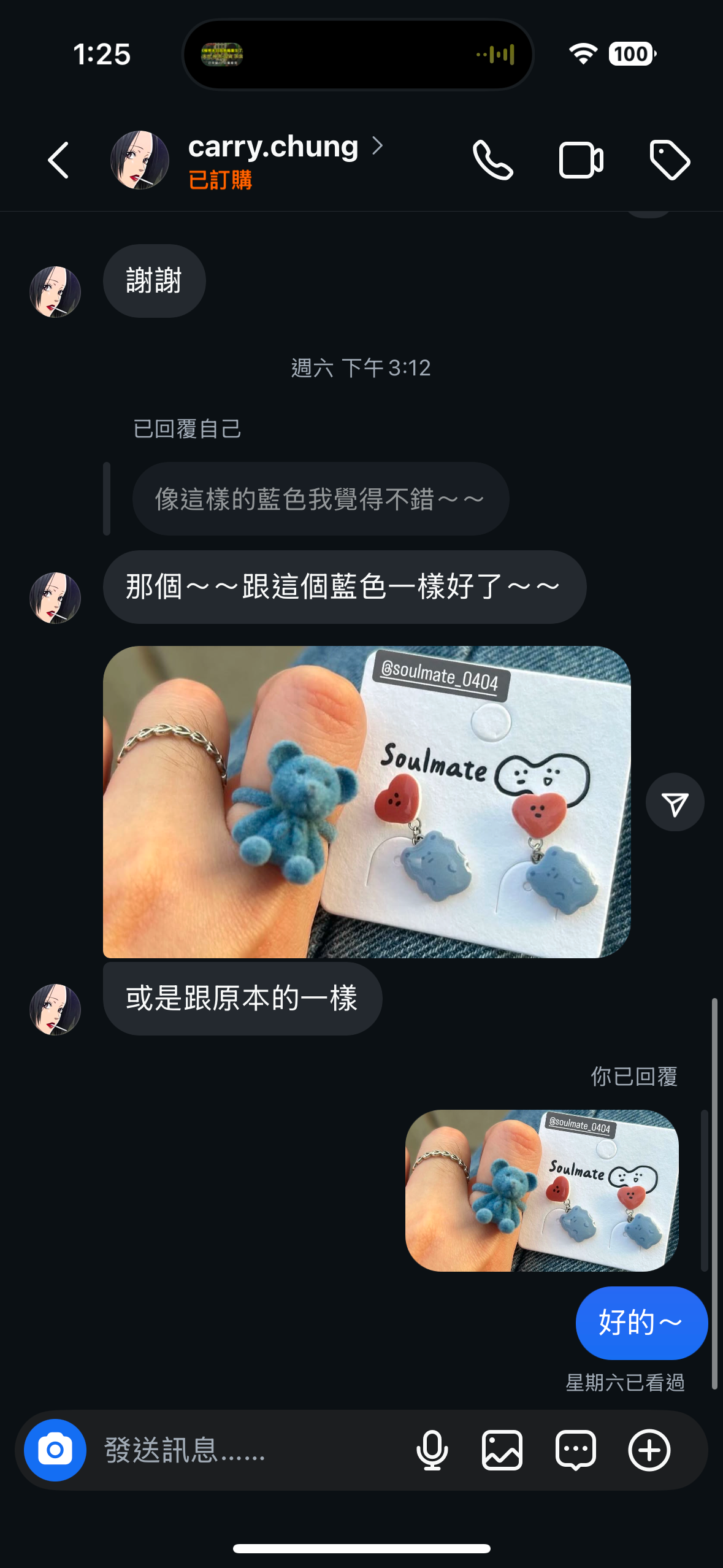The image size is (723, 1568).
Task: Open the saved replies chat bubble icon
Action: click(x=575, y=1450)
